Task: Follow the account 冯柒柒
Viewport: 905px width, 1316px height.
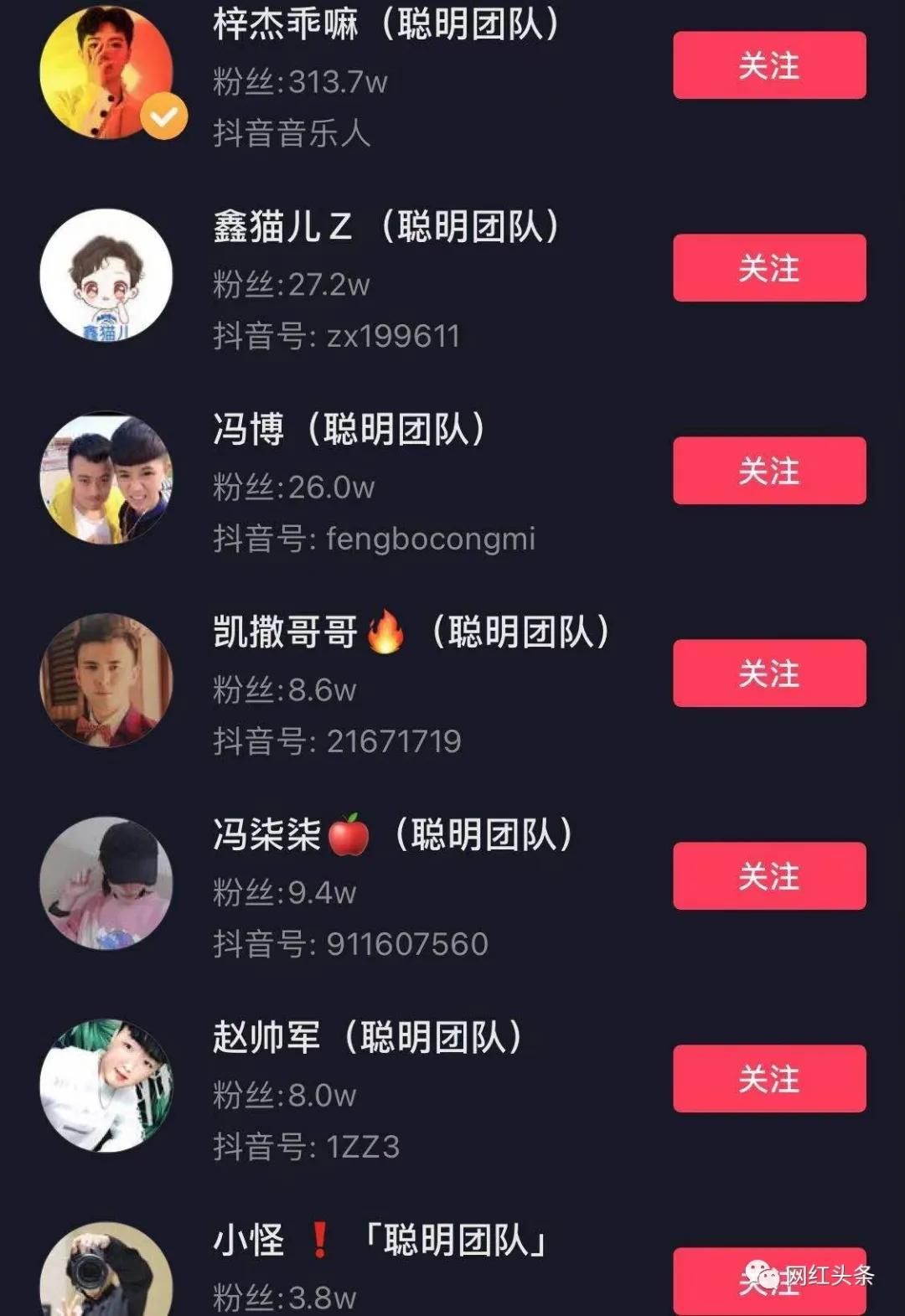Action: (768, 876)
